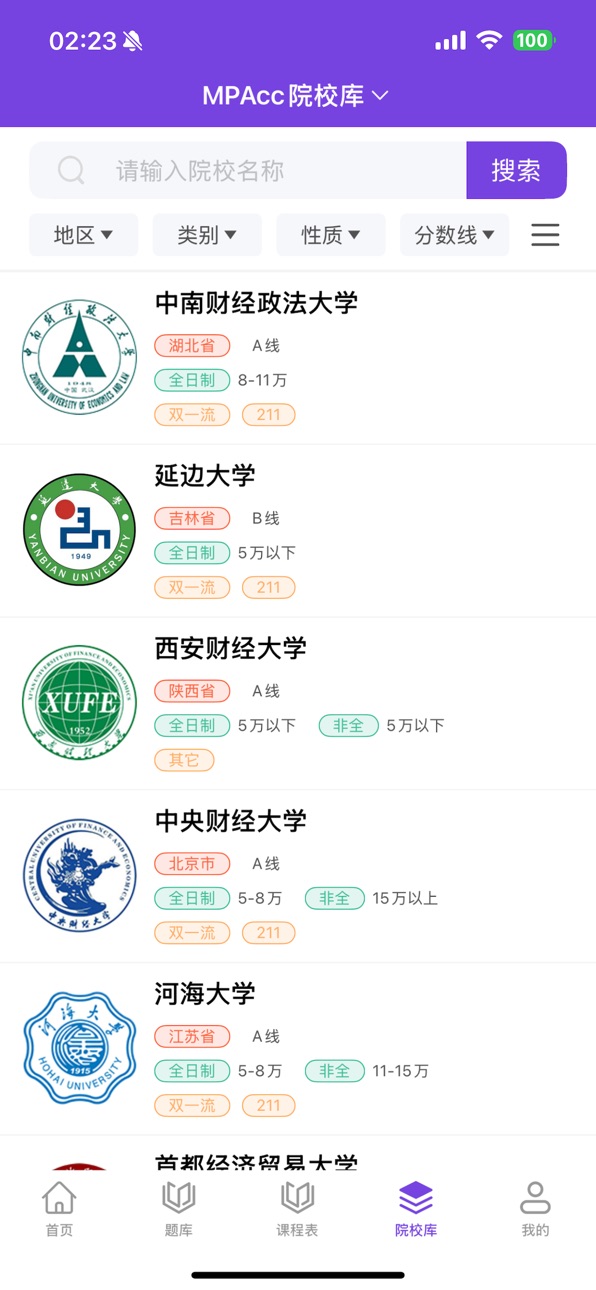
Task: Open the hamburger menu beside the filters
Action: point(545,235)
